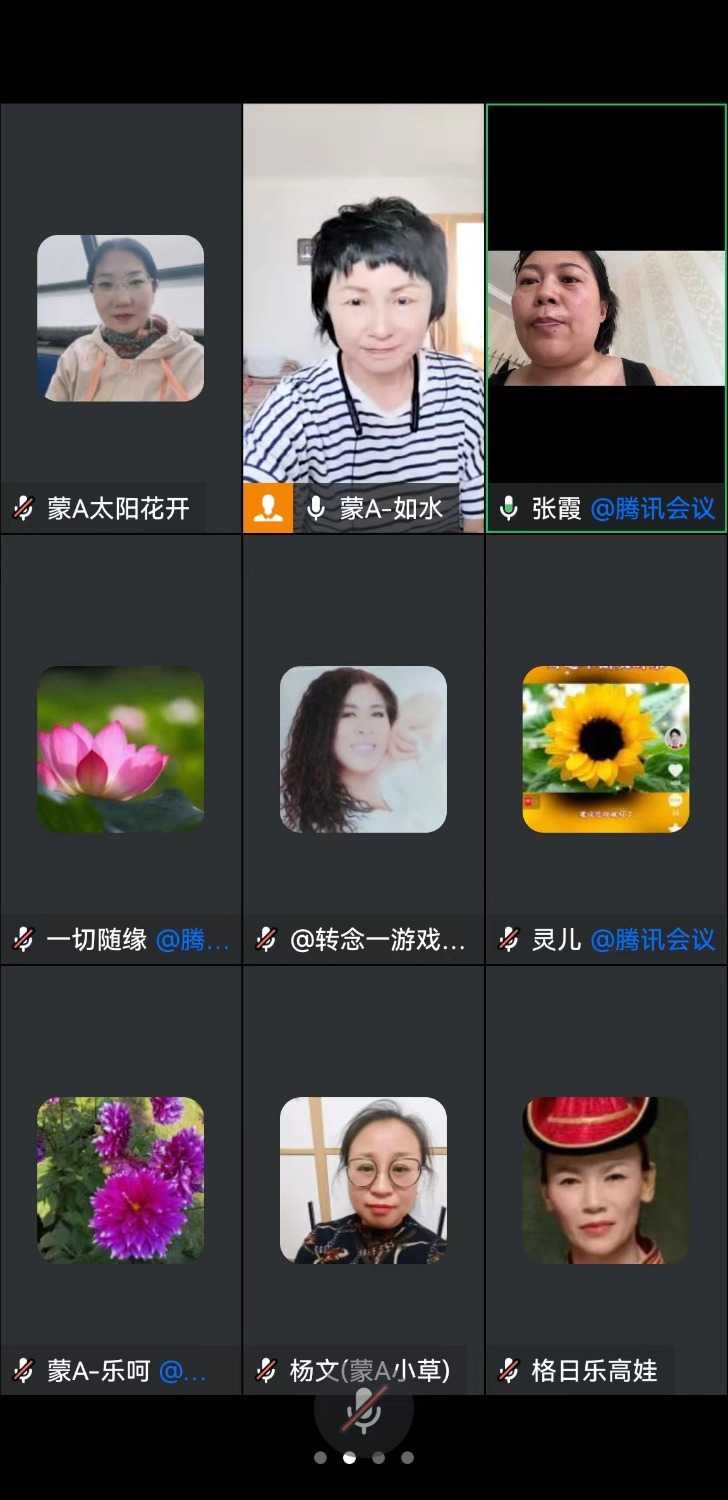Click the pink lotus avatar of 一切随缘
This screenshot has height=1500, width=728.
pos(120,748)
